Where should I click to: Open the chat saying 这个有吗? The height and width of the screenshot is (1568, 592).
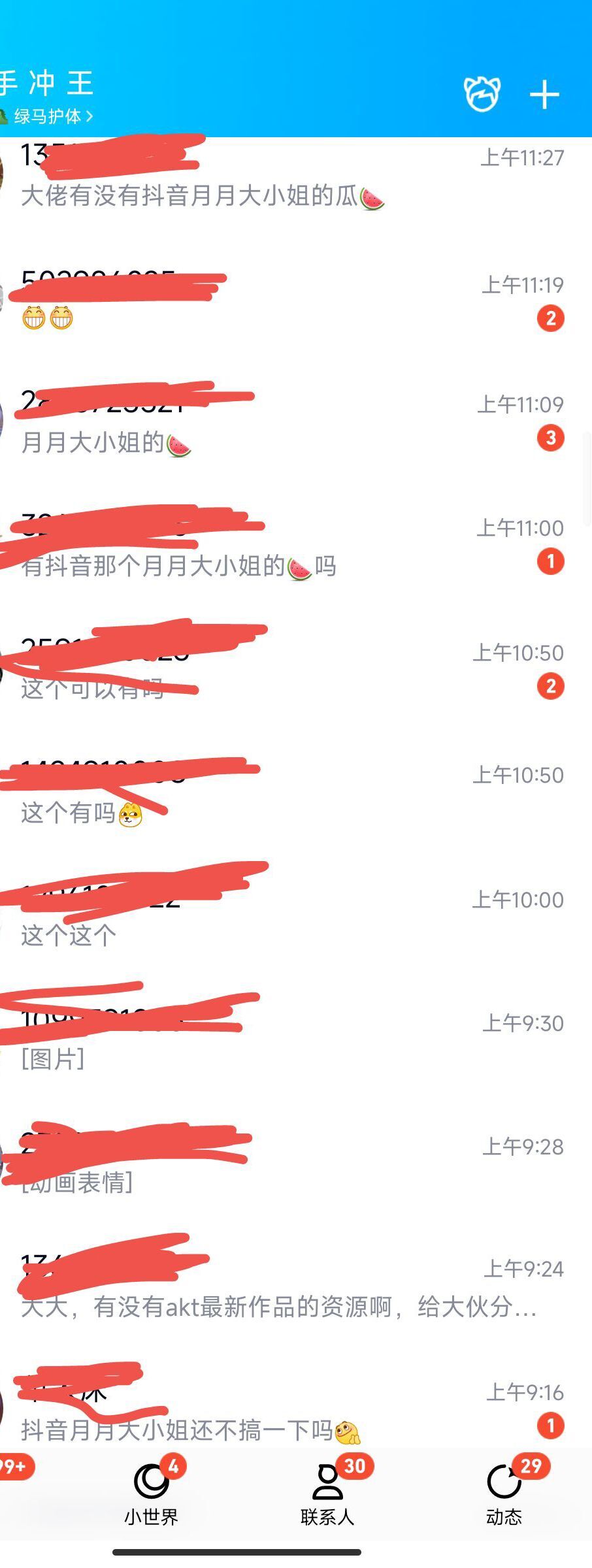(294, 794)
